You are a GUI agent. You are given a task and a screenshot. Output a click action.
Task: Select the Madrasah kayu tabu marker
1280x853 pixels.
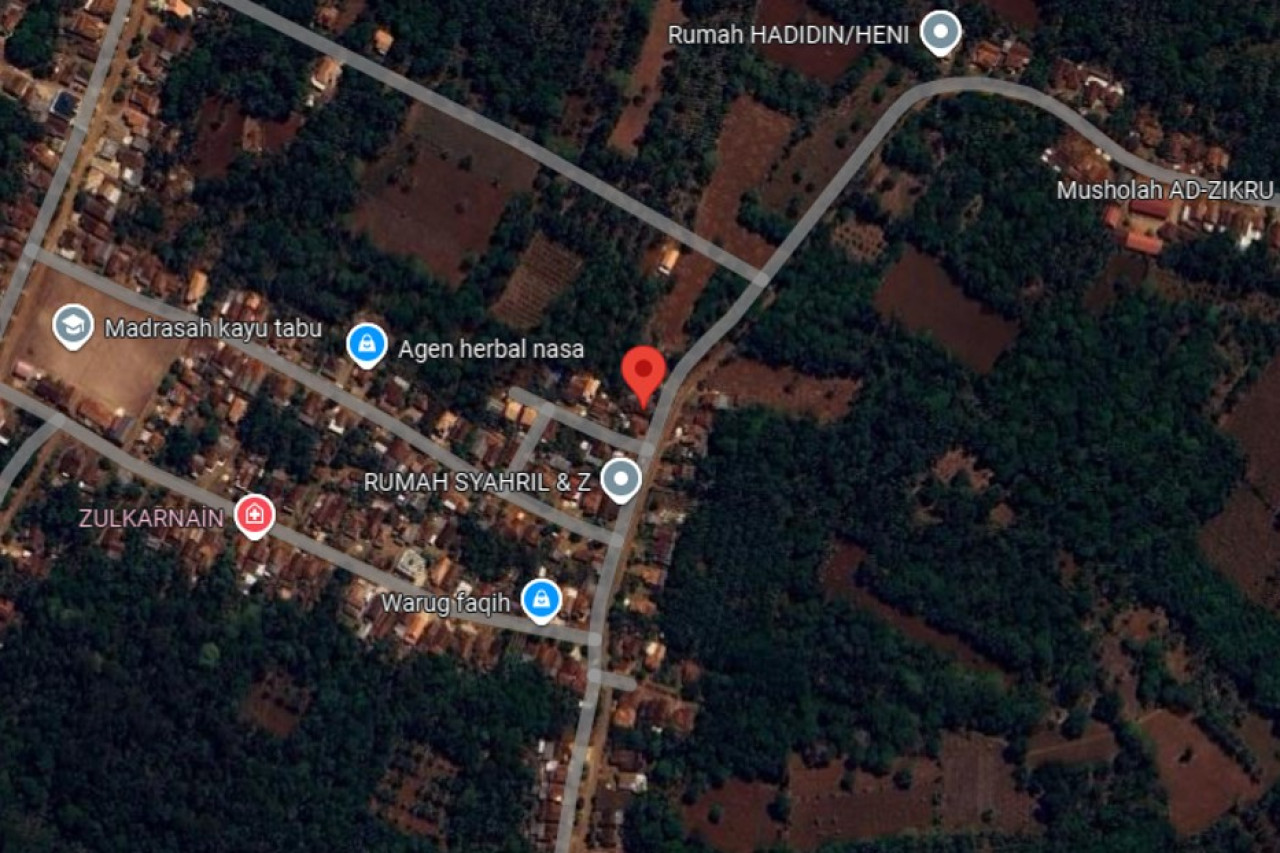(x=73, y=325)
